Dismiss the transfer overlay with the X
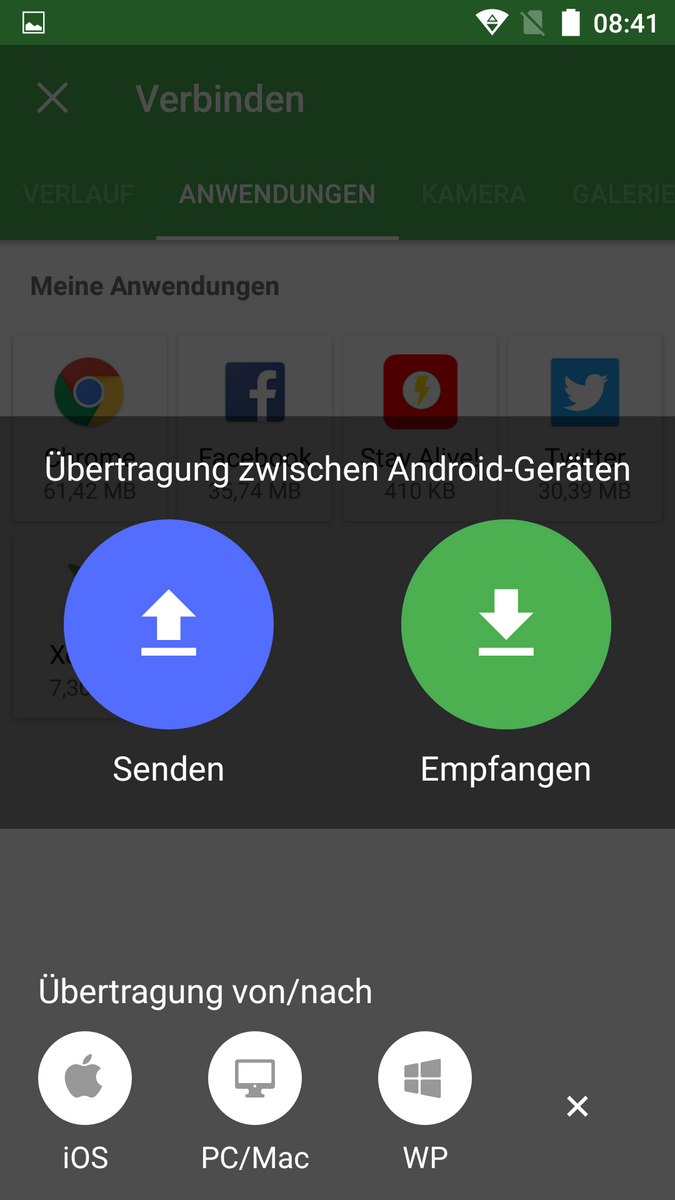 577,1106
